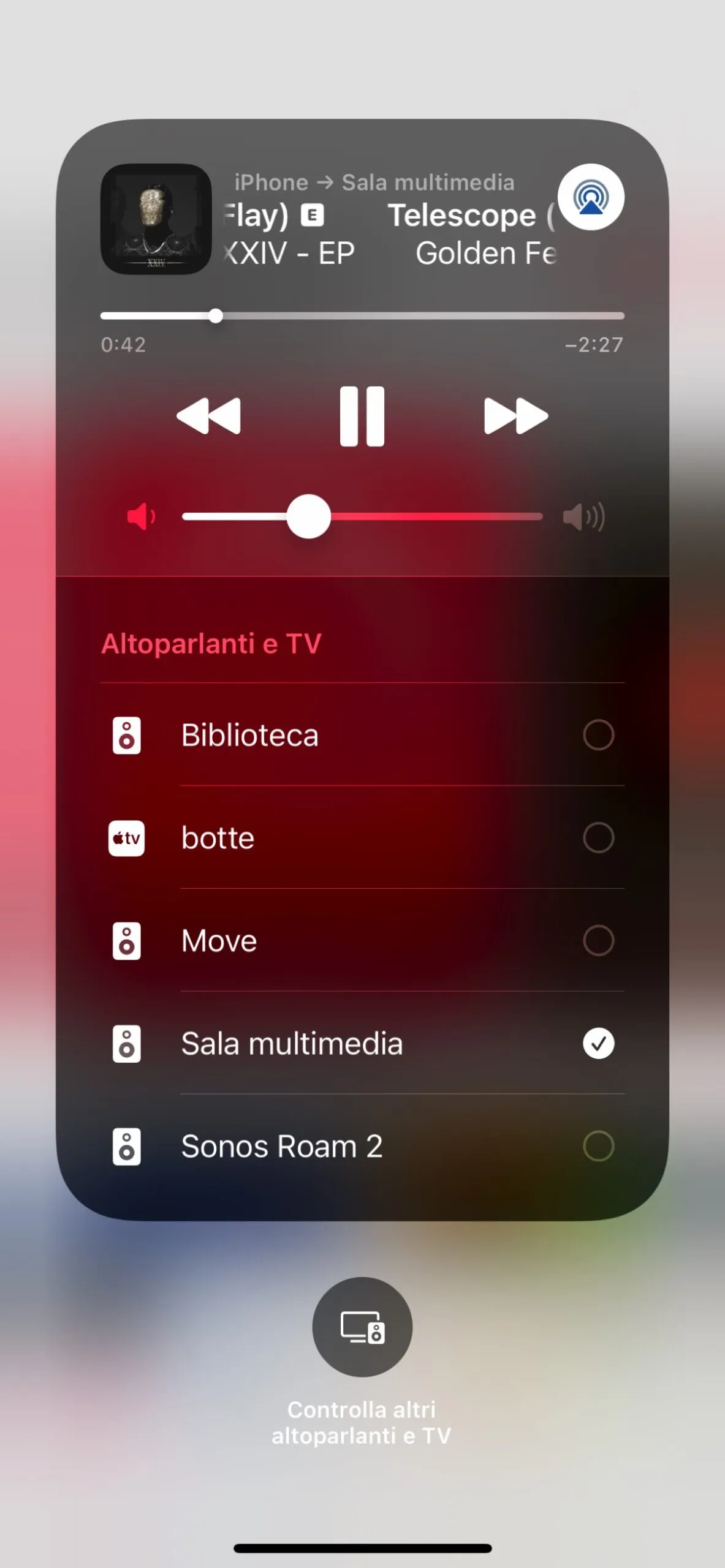Pause the current track
The image size is (725, 1568).
coord(362,415)
